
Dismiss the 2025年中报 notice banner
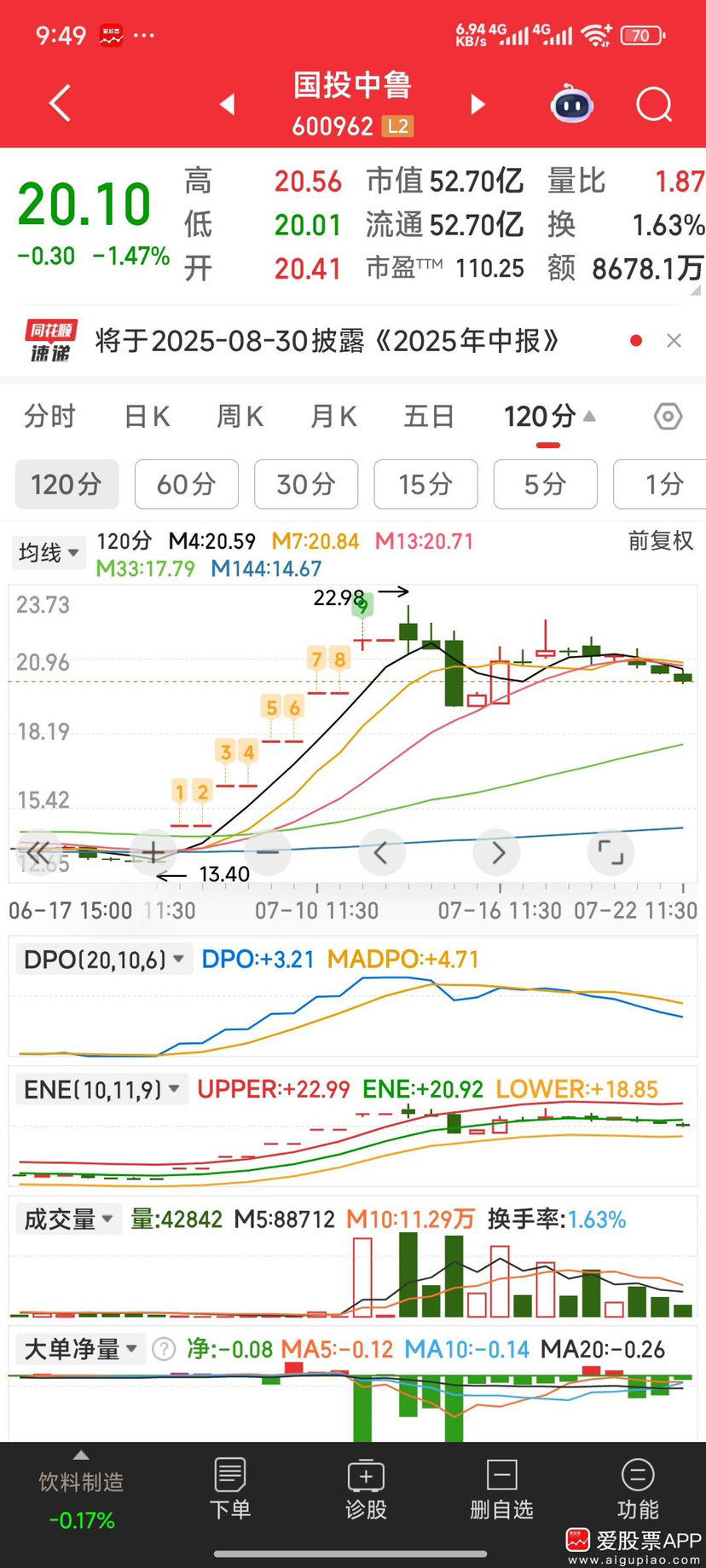point(674,341)
